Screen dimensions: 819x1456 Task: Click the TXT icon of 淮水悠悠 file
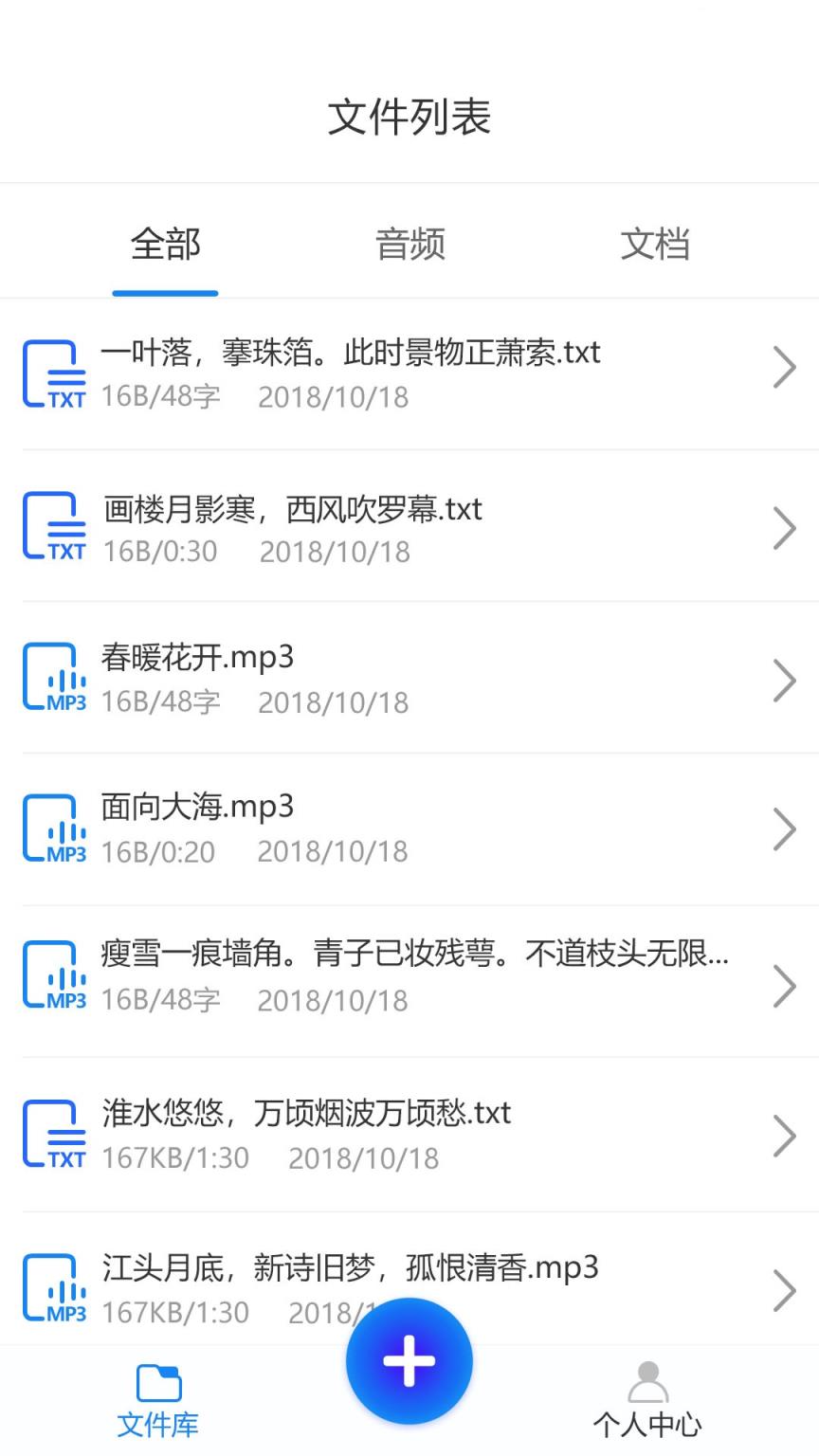[54, 1132]
